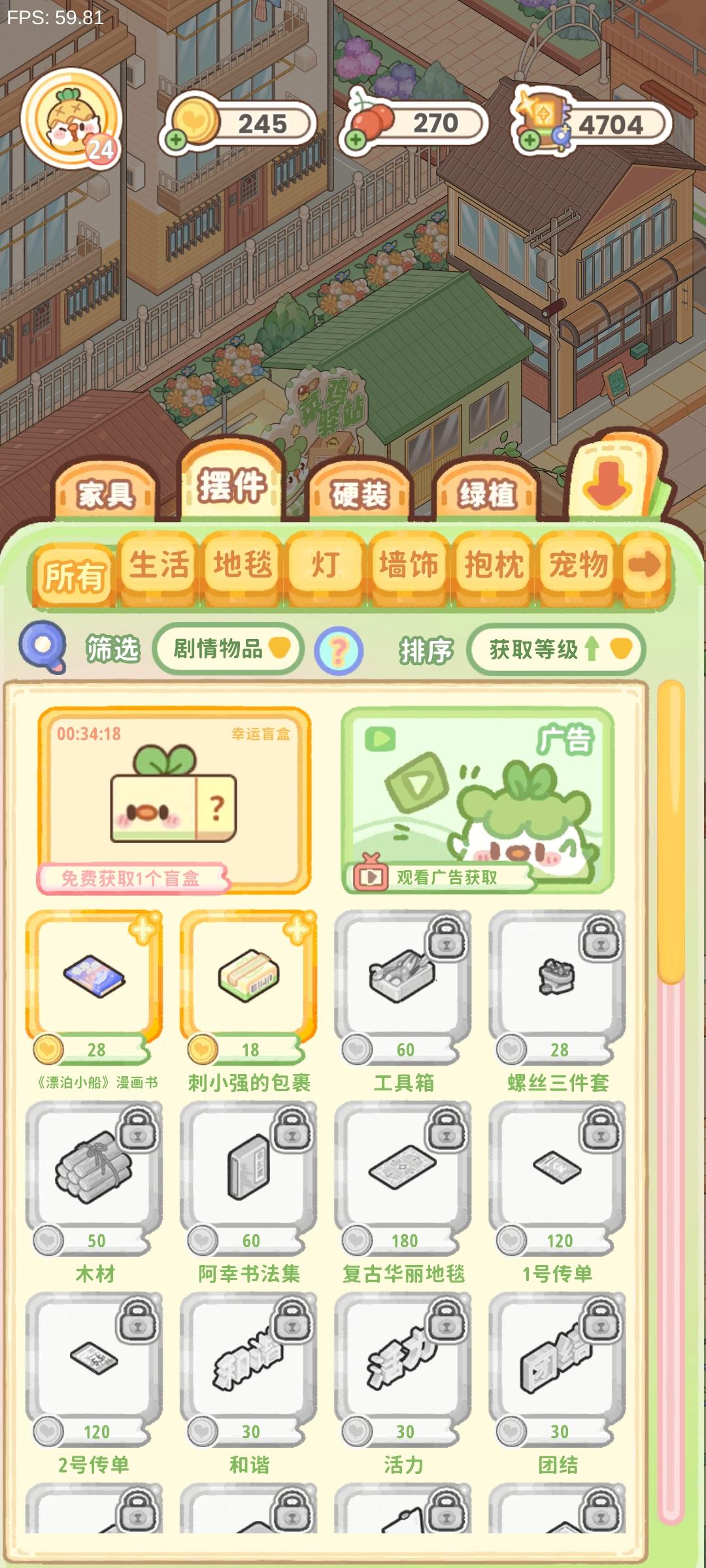Screen dimensions: 706x1568
Task: Add more cherries with the plus
Action: tap(356, 139)
